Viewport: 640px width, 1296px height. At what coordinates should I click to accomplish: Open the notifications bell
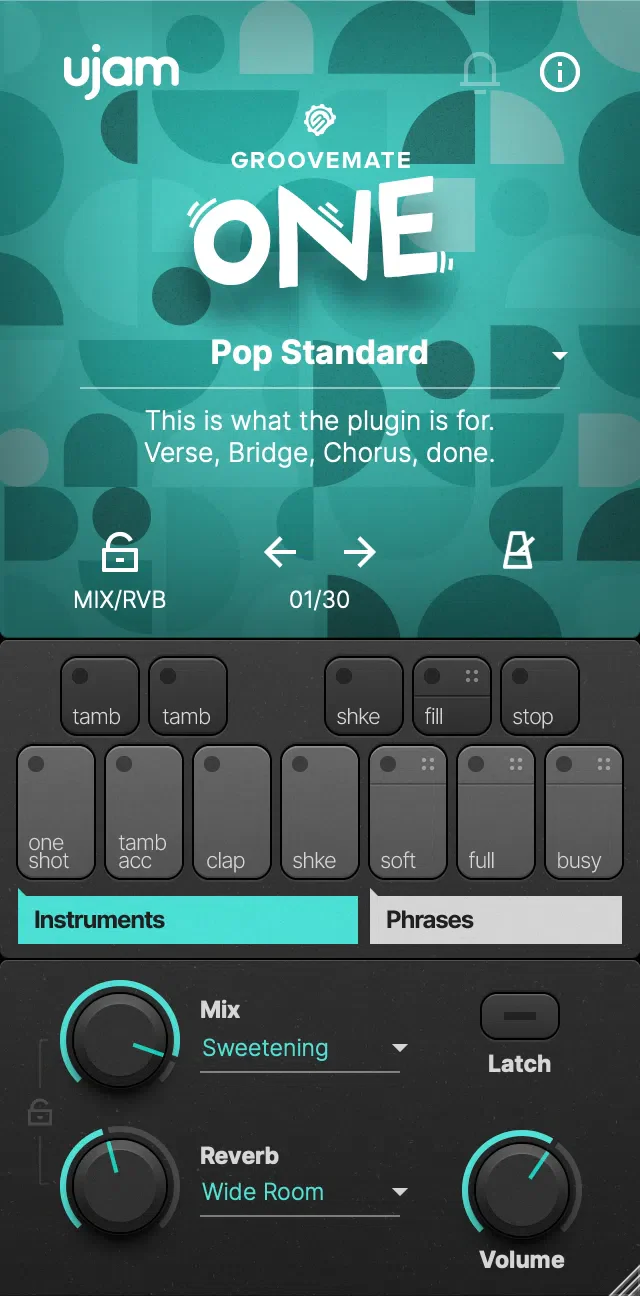click(x=480, y=72)
